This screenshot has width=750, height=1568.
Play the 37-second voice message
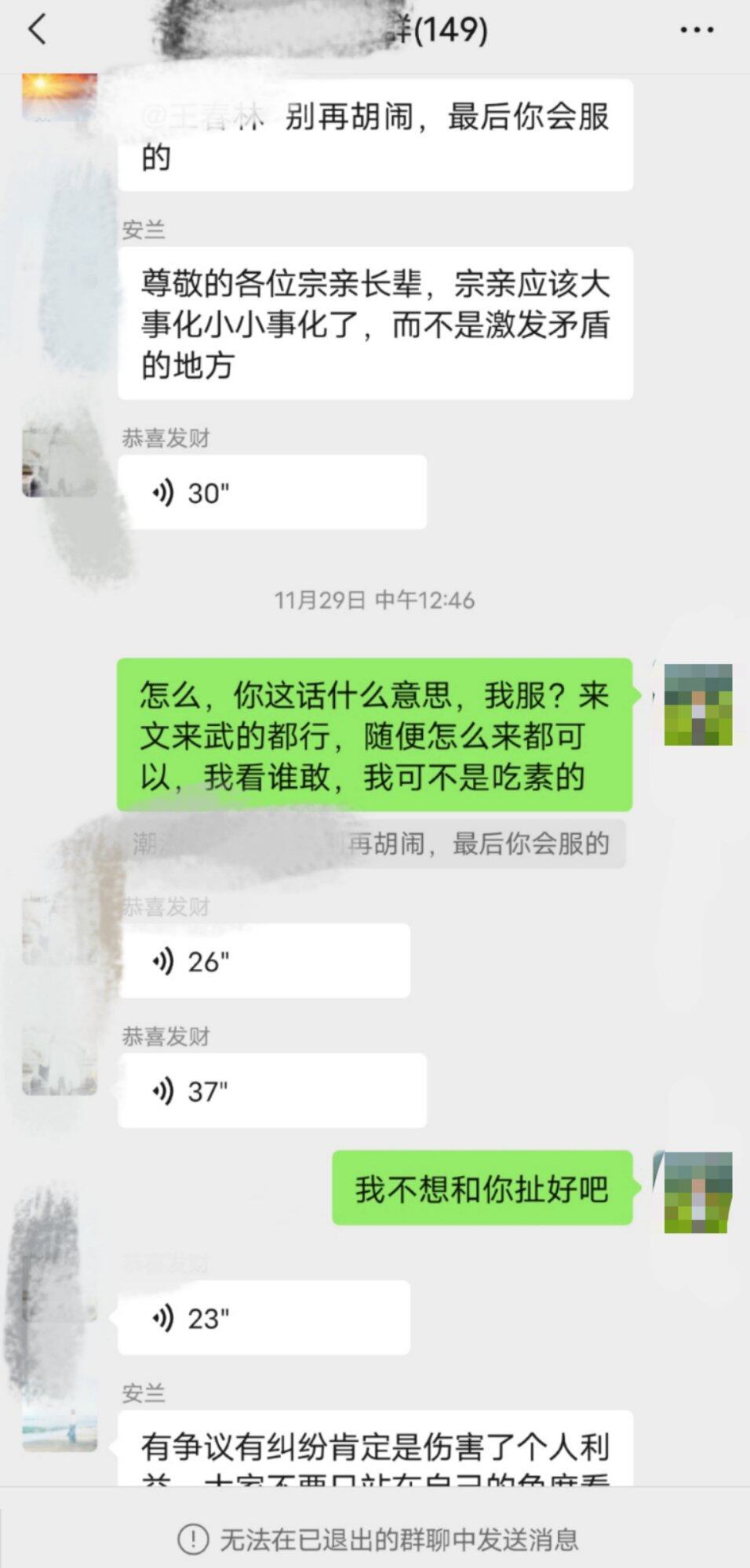[271, 1091]
